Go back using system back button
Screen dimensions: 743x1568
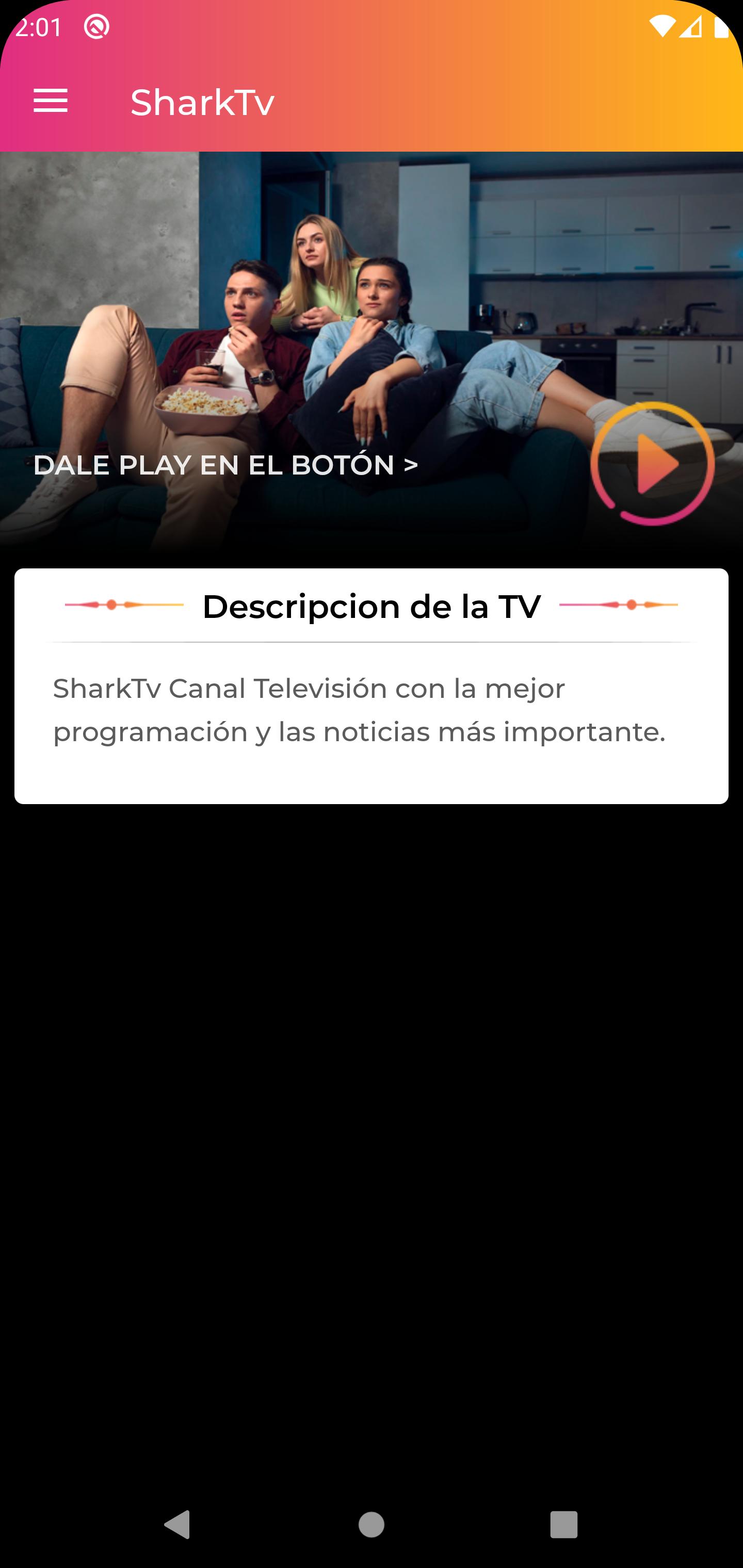pos(178,1524)
